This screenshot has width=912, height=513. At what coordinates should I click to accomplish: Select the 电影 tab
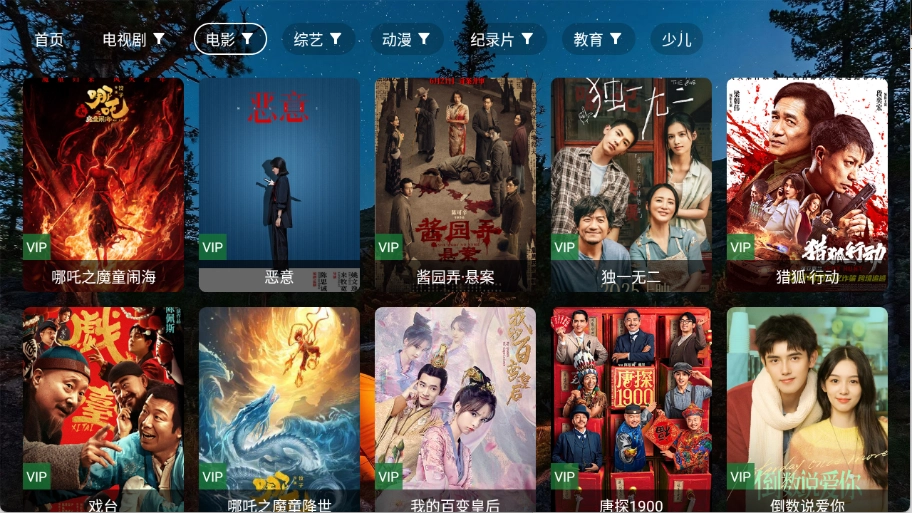pyautogui.click(x=230, y=39)
